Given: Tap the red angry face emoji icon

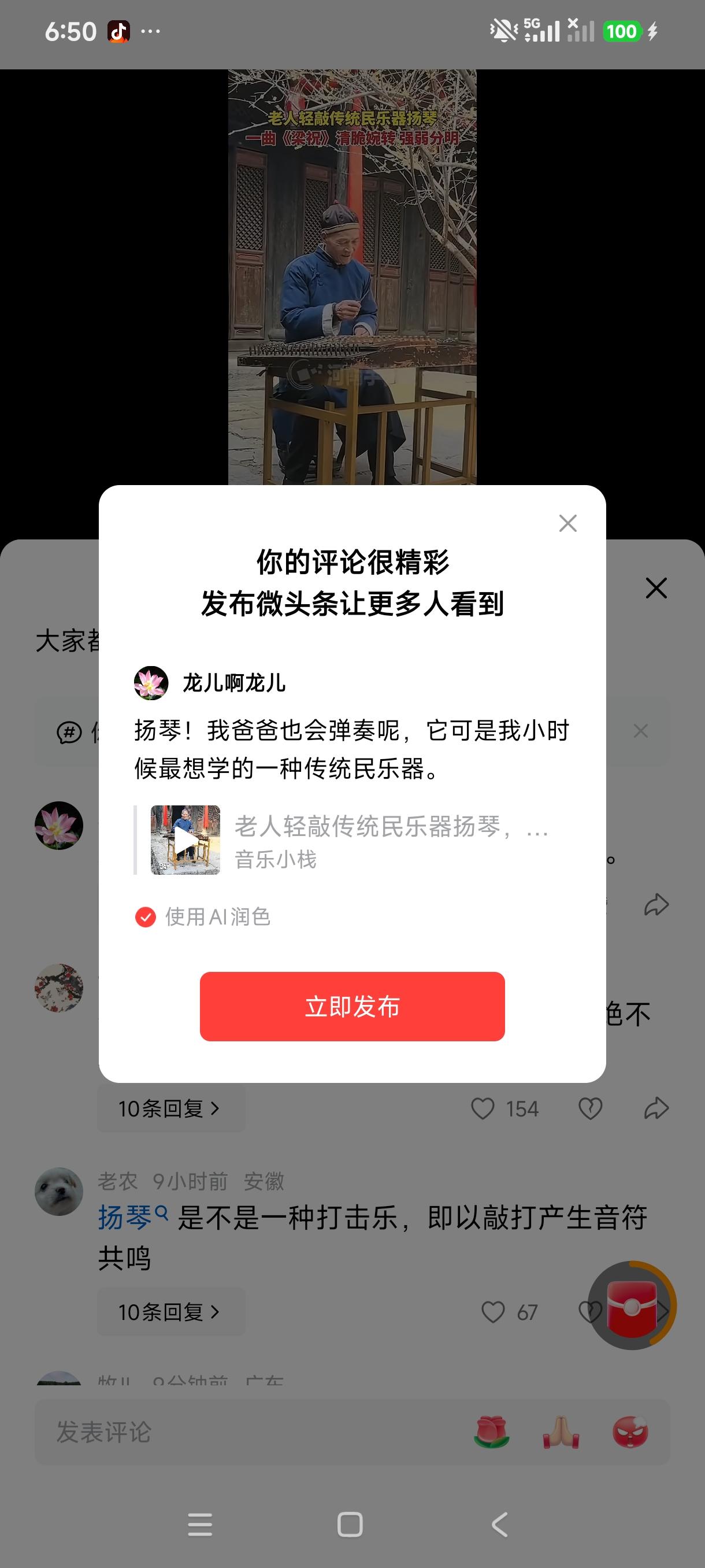Looking at the screenshot, I should [632, 1433].
